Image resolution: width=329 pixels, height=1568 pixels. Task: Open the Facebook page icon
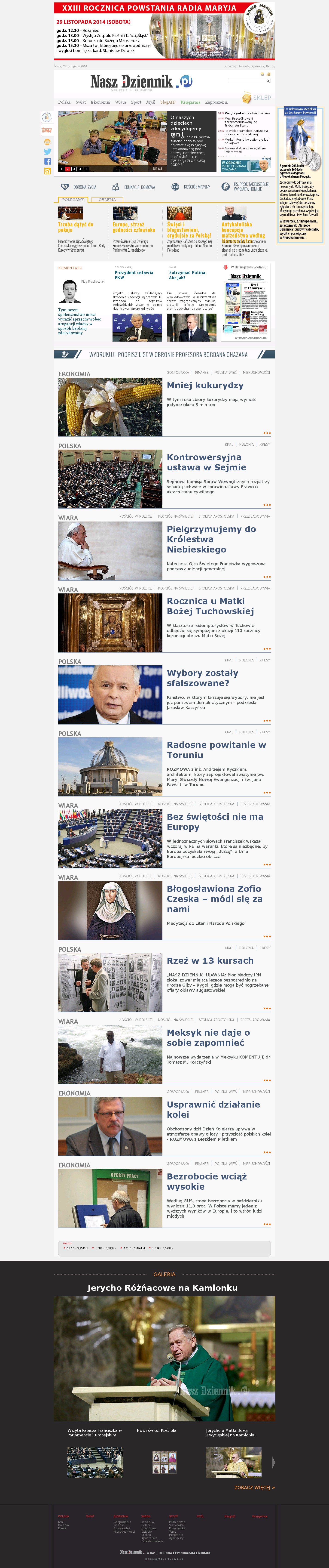click(47, 161)
